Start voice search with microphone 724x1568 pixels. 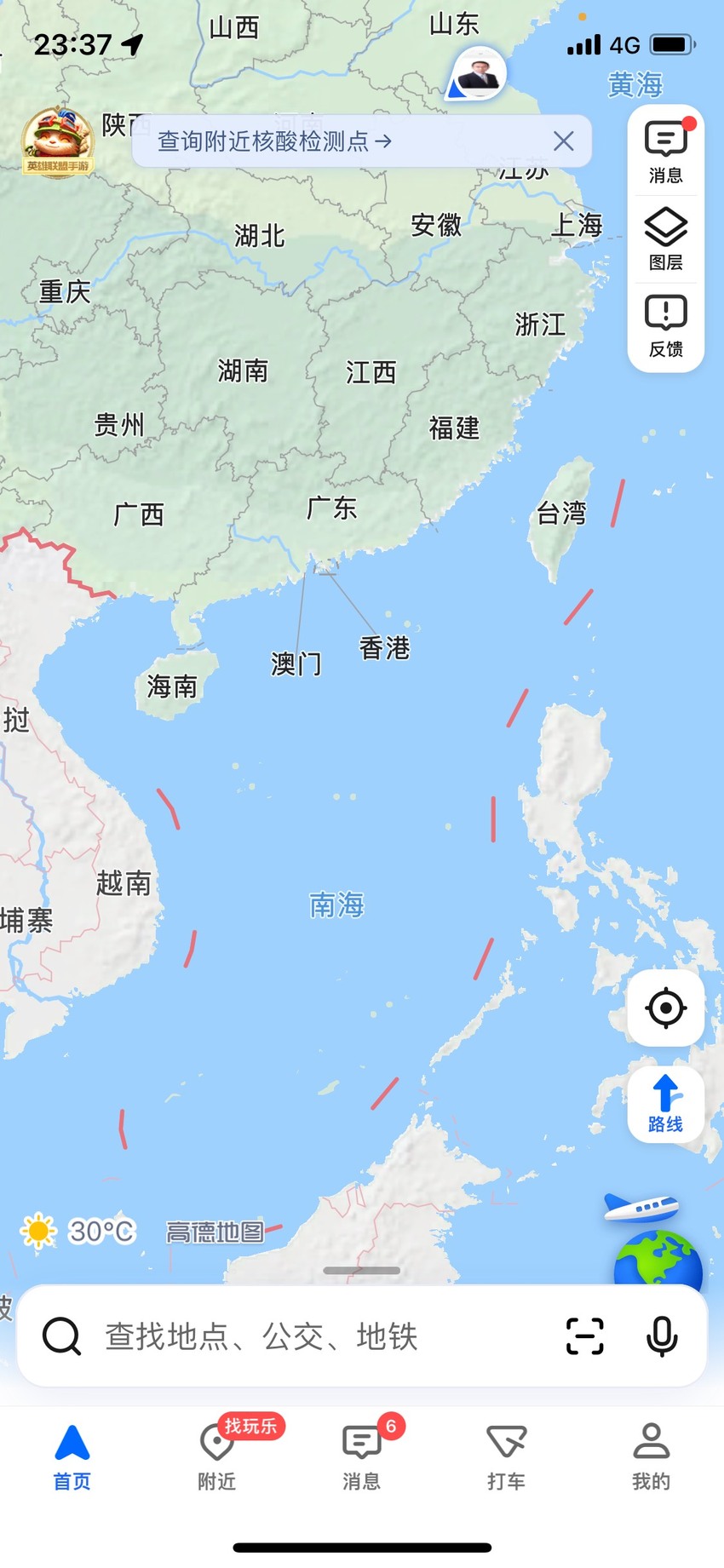[x=662, y=1336]
